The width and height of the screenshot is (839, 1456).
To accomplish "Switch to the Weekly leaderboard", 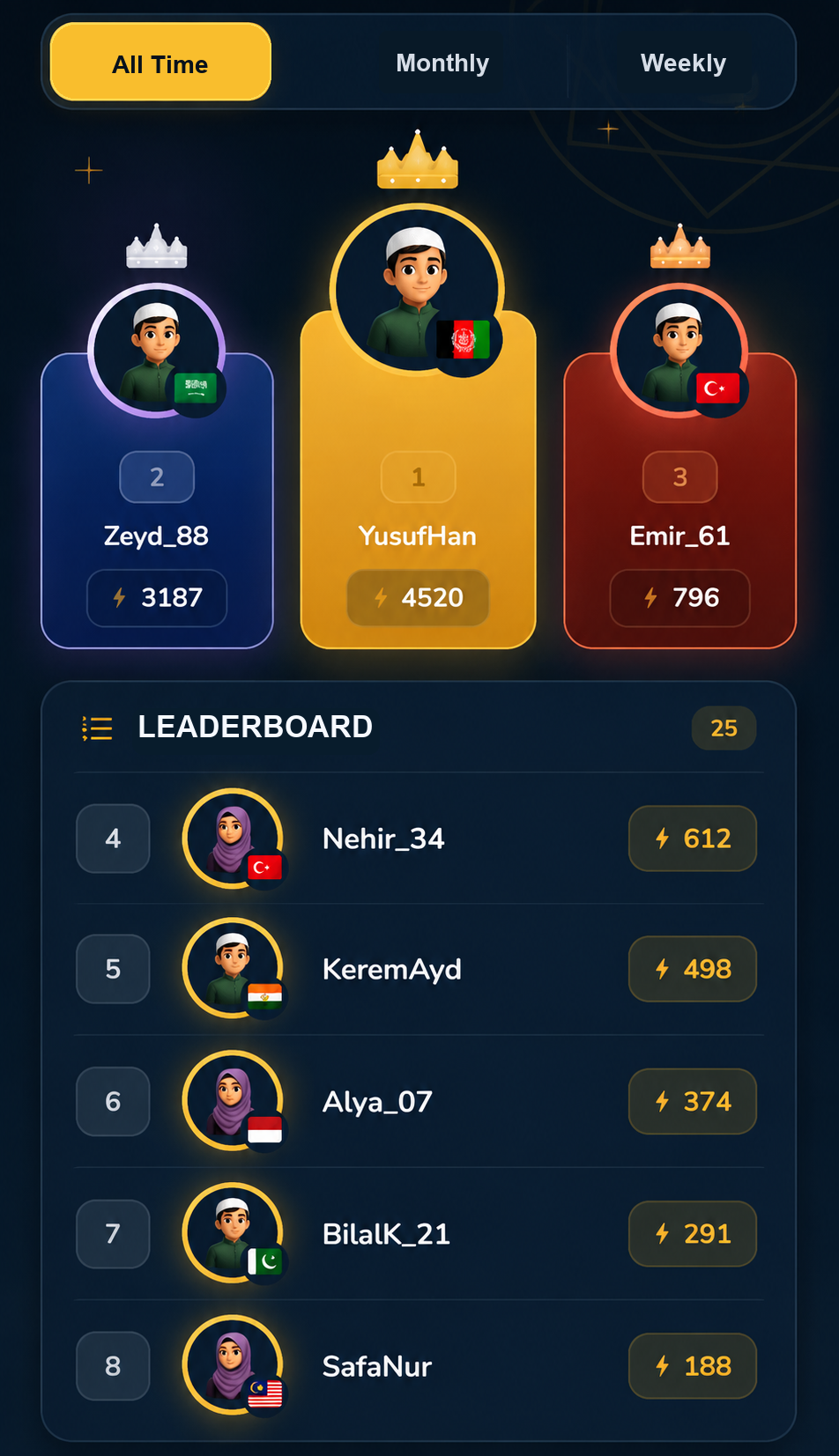I will 683,63.
